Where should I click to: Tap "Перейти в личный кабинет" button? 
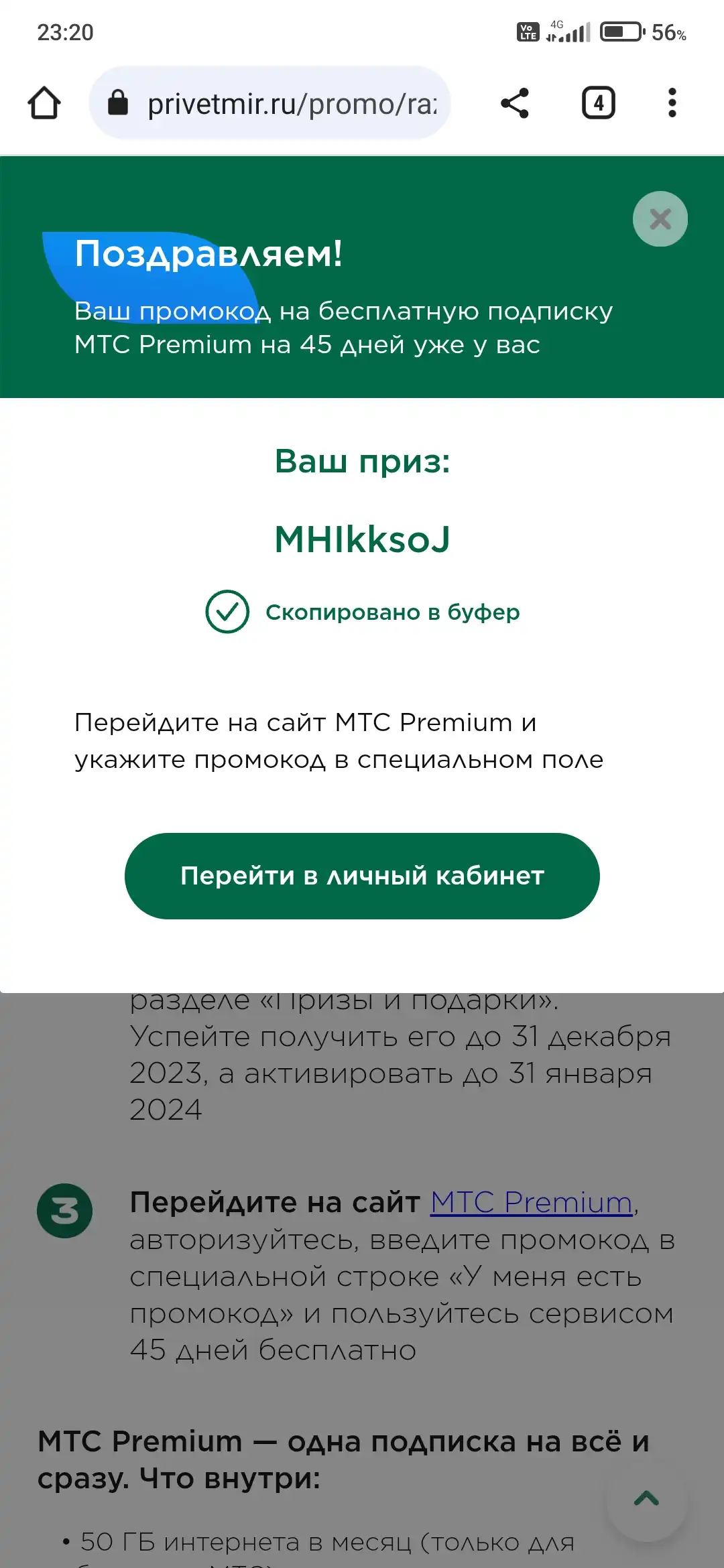pos(362,876)
